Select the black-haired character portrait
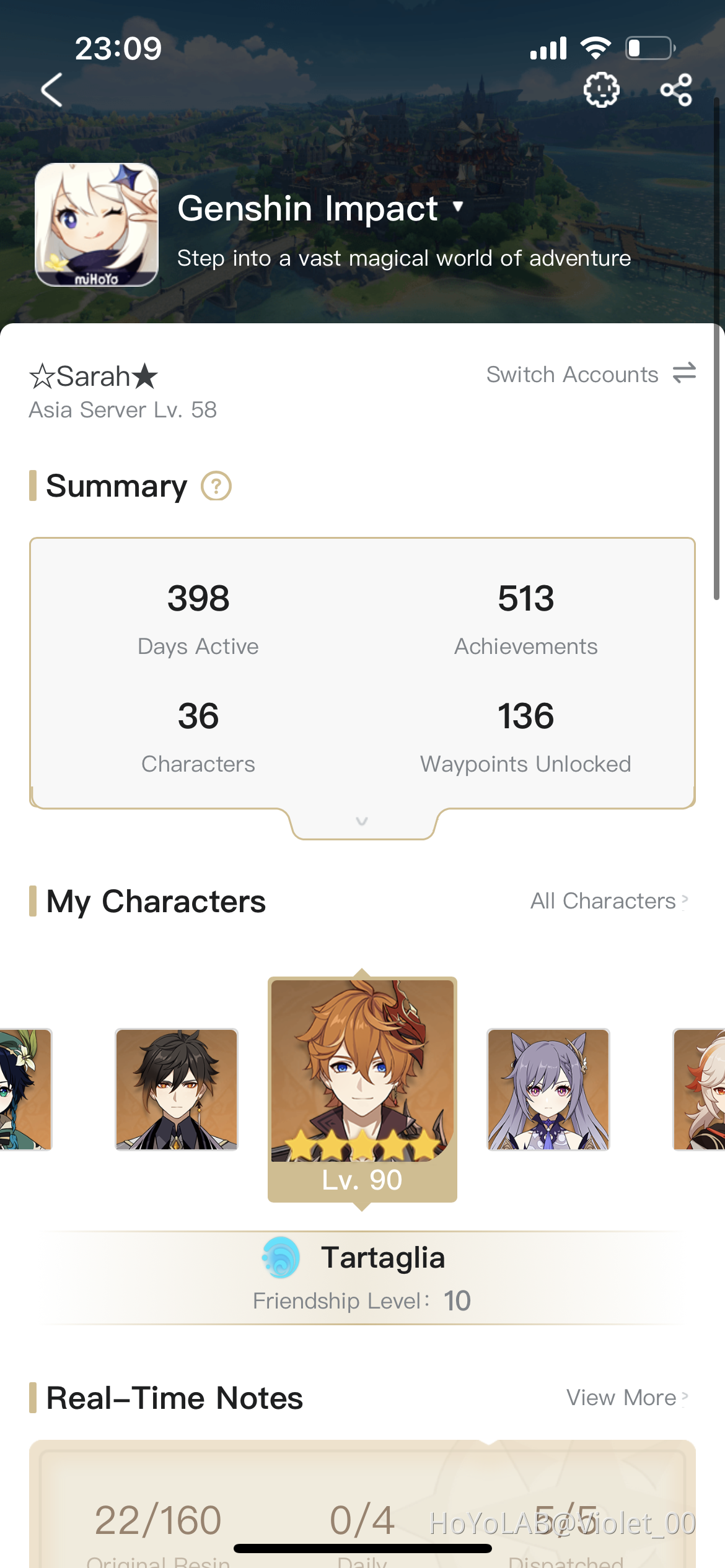 click(177, 1089)
